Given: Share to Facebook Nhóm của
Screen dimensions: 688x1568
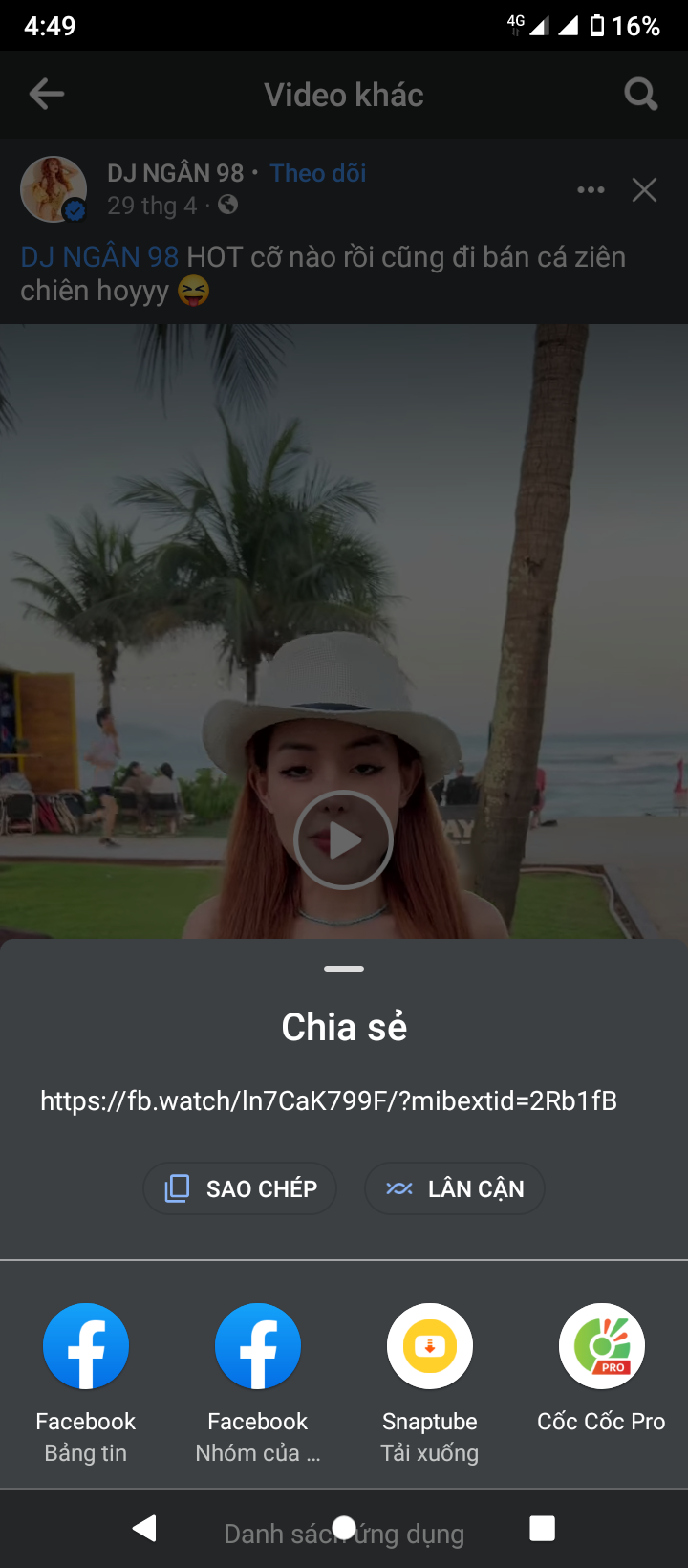Looking at the screenshot, I should point(258,1346).
